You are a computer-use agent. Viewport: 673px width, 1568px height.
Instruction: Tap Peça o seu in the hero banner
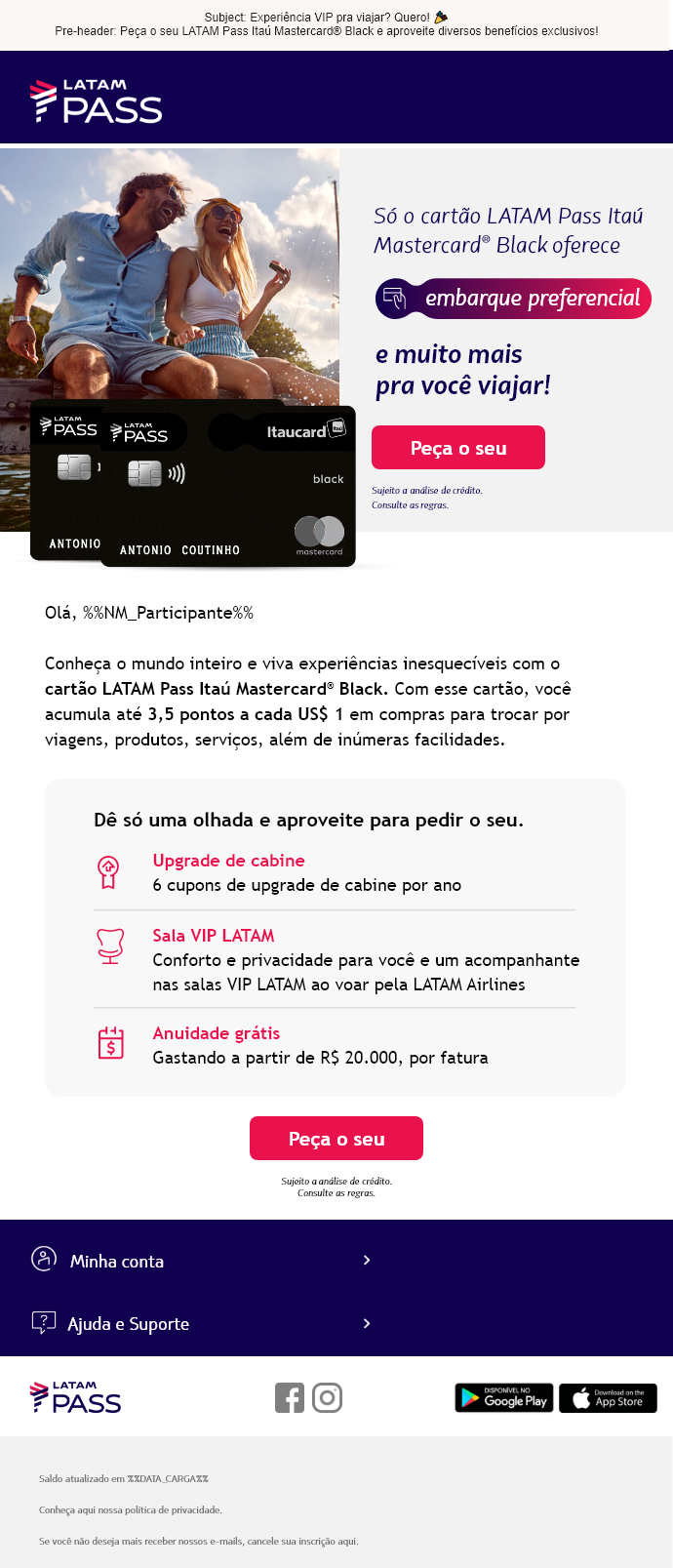[457, 448]
